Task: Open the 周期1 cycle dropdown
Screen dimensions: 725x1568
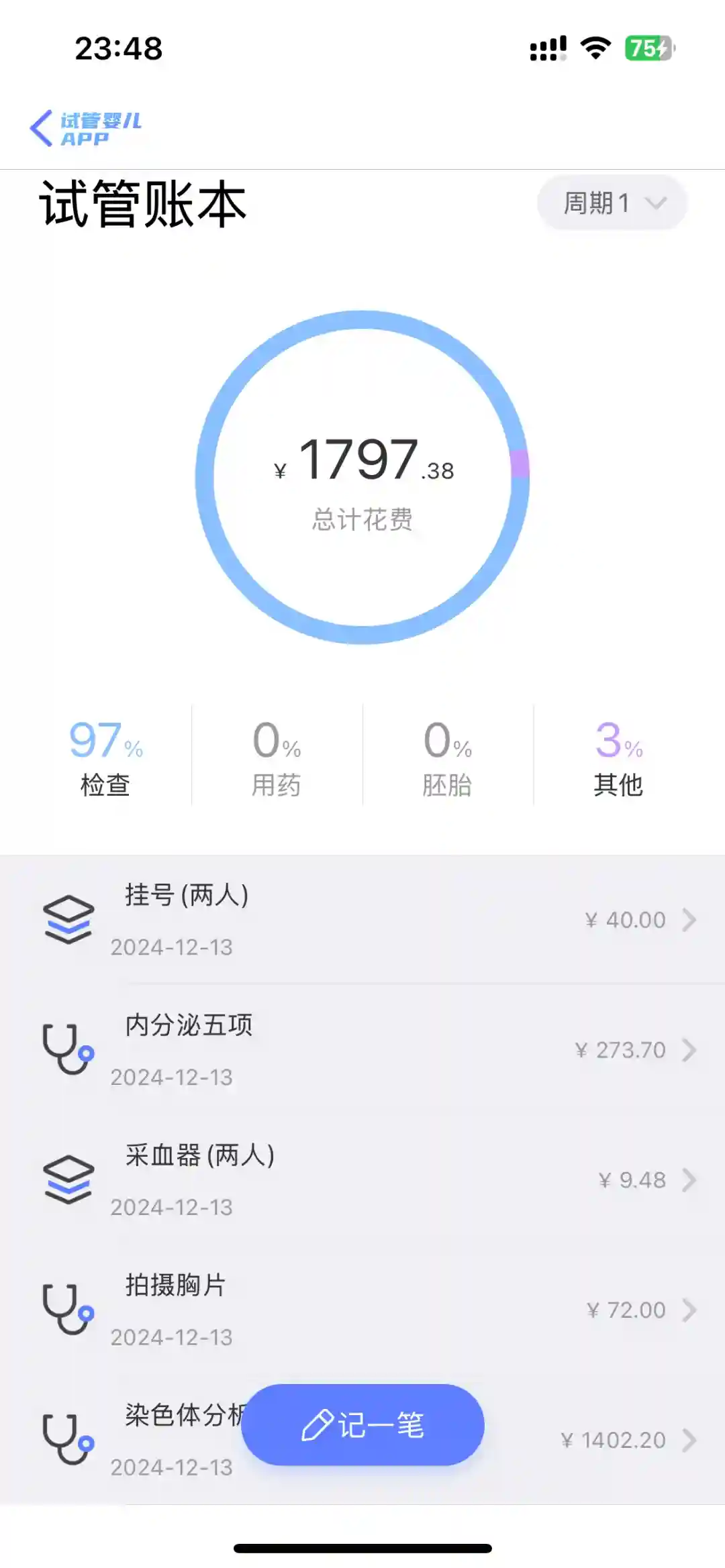Action: click(x=612, y=203)
